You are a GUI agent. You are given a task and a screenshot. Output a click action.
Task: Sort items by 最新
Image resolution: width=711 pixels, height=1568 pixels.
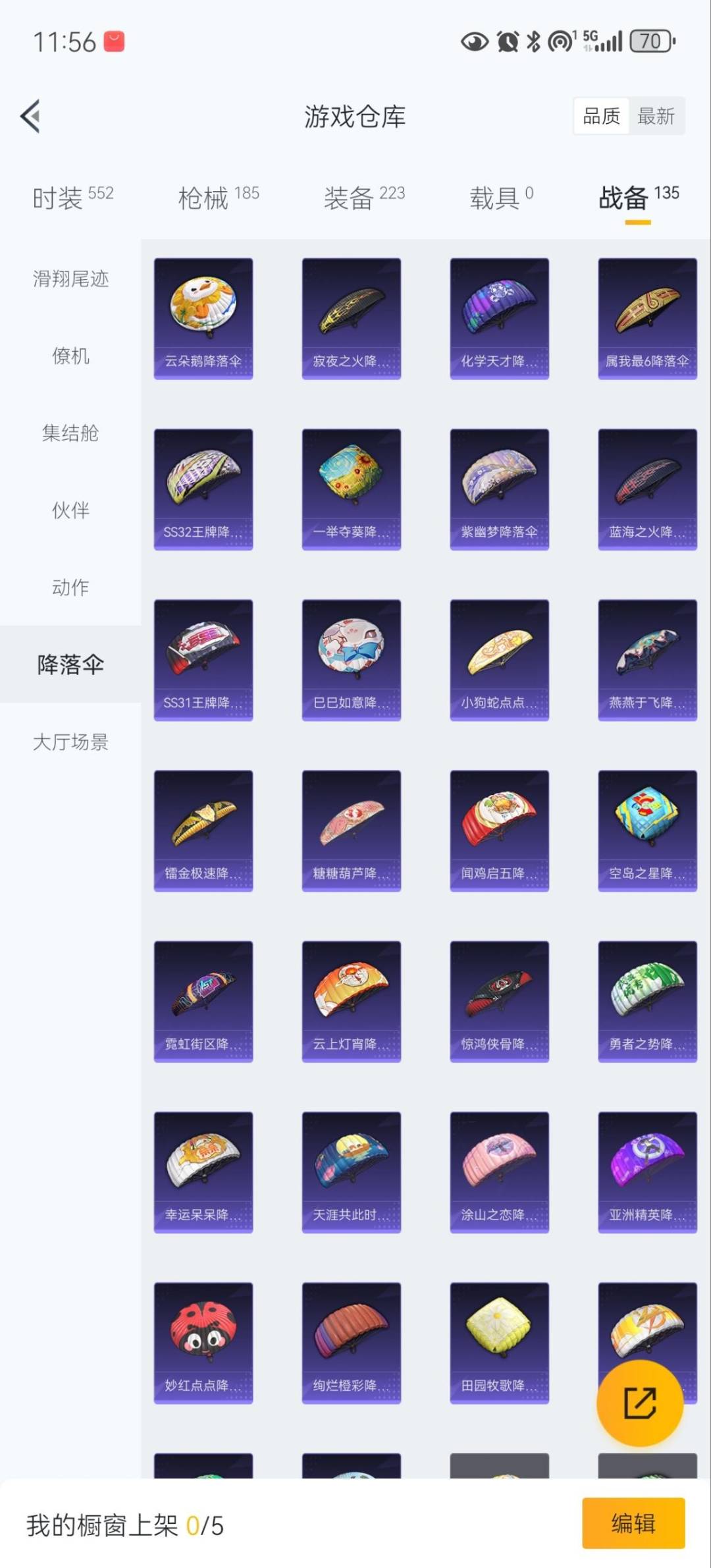tap(656, 117)
